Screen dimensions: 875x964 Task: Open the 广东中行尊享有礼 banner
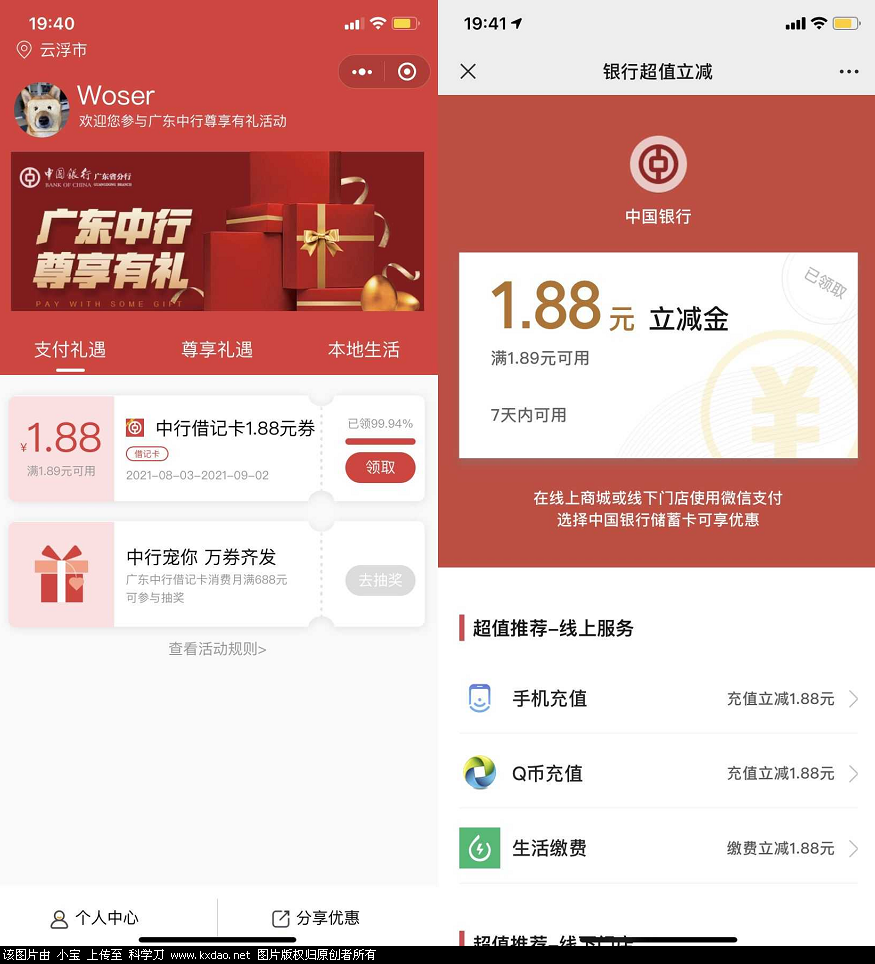click(x=217, y=231)
